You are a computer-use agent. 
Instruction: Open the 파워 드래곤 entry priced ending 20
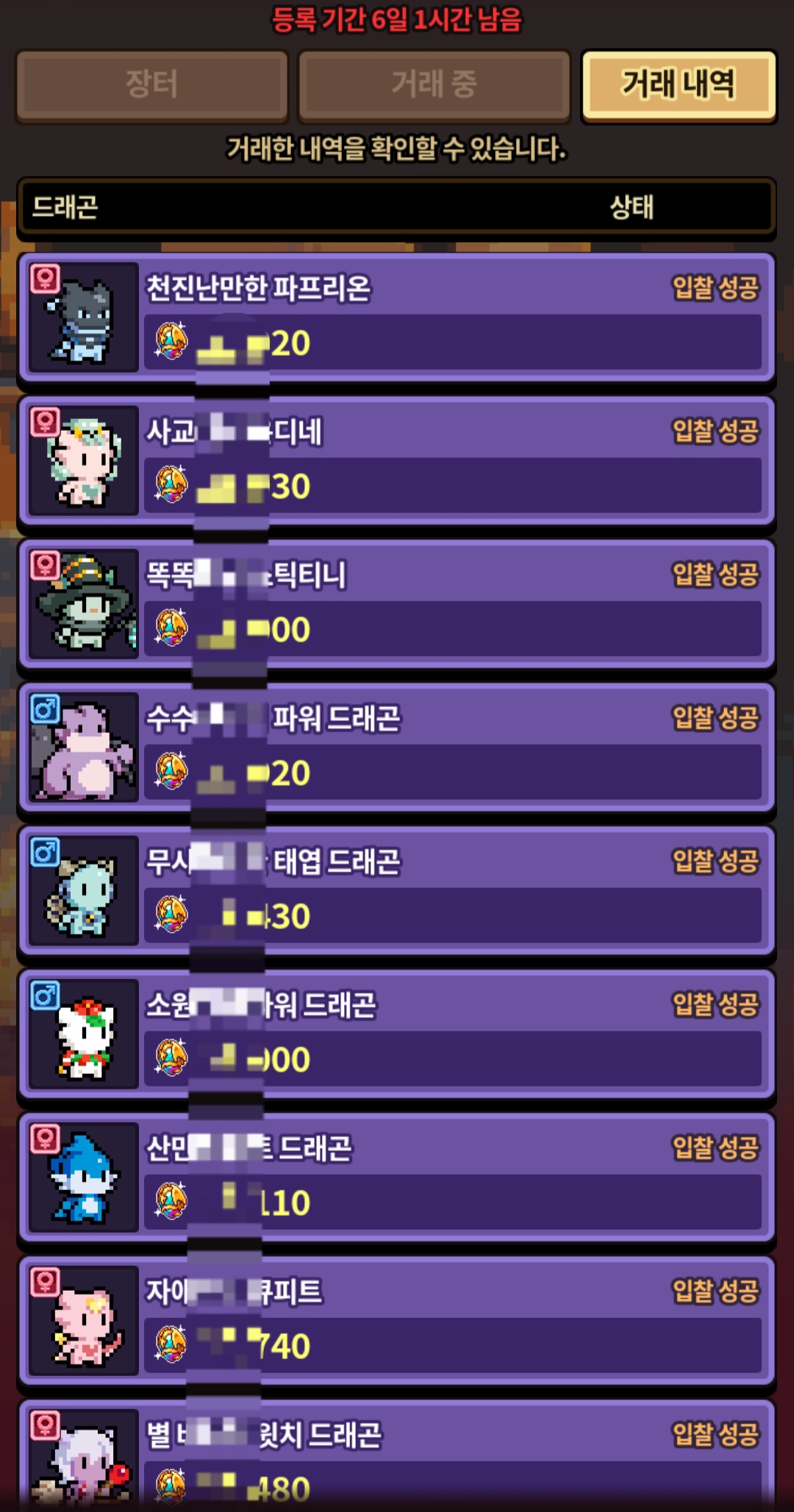[x=397, y=748]
